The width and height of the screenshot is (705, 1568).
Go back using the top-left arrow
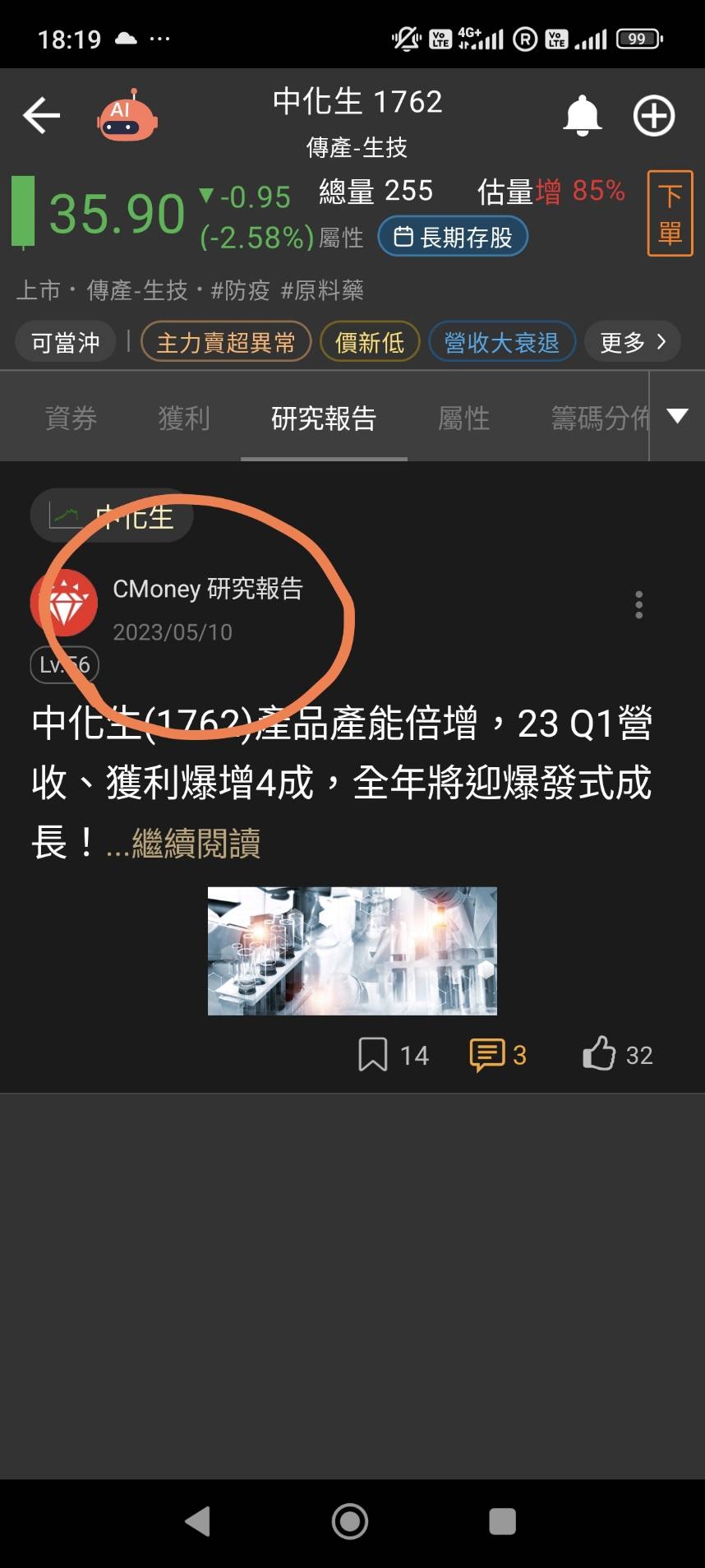(x=41, y=116)
